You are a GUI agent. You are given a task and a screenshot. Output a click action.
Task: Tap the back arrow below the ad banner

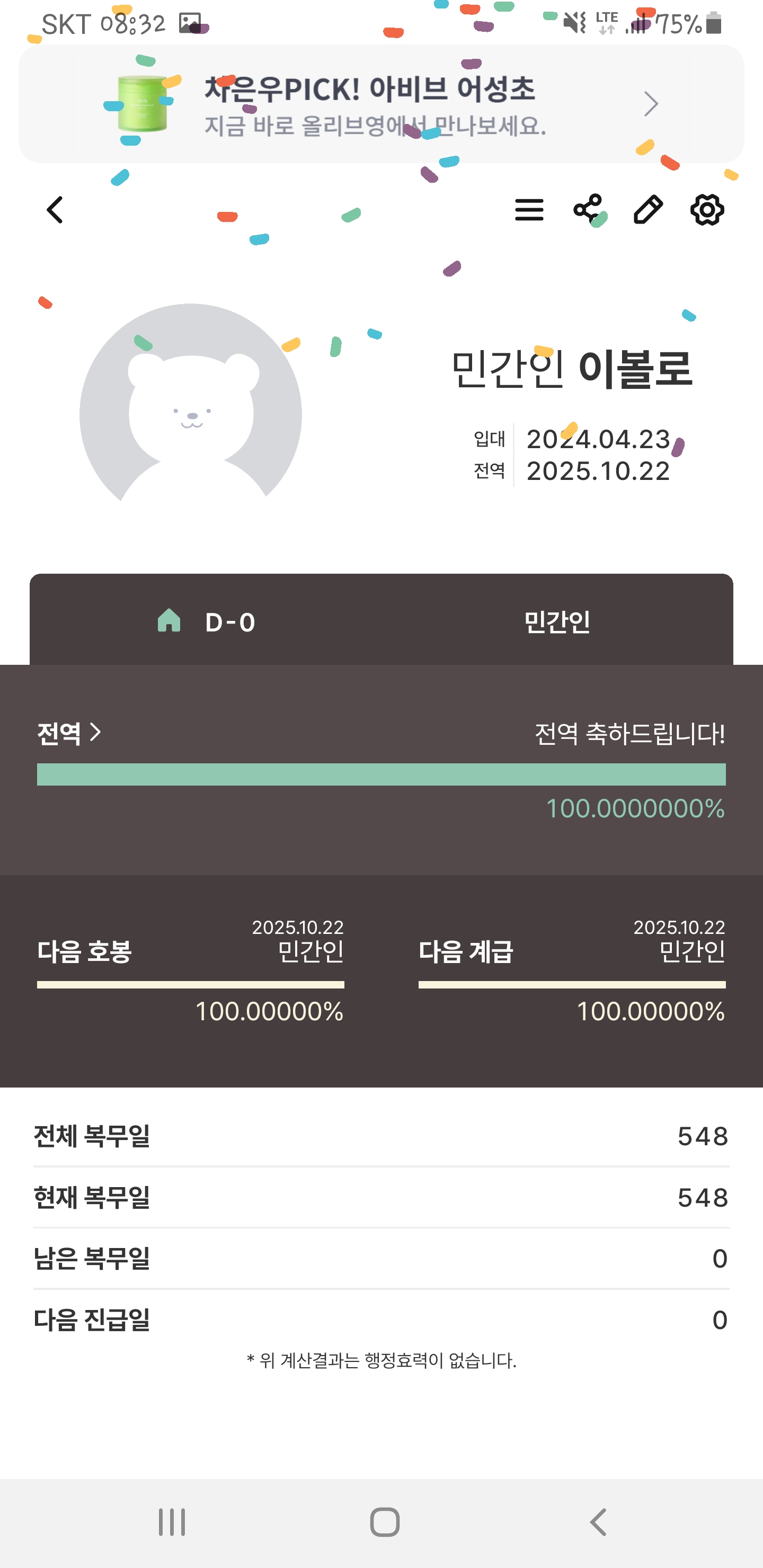click(x=54, y=210)
